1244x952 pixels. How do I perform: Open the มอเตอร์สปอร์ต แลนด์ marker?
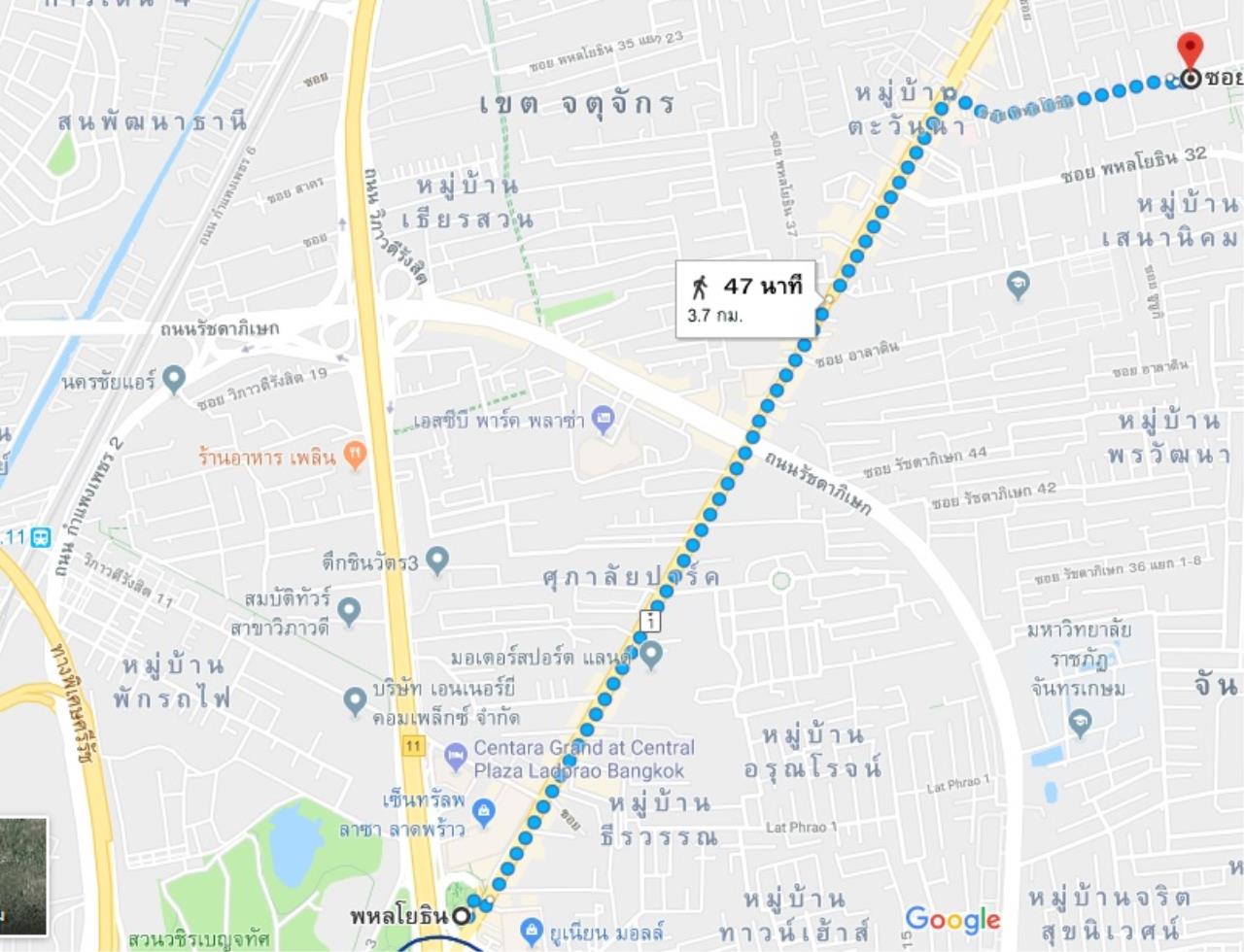(x=652, y=655)
